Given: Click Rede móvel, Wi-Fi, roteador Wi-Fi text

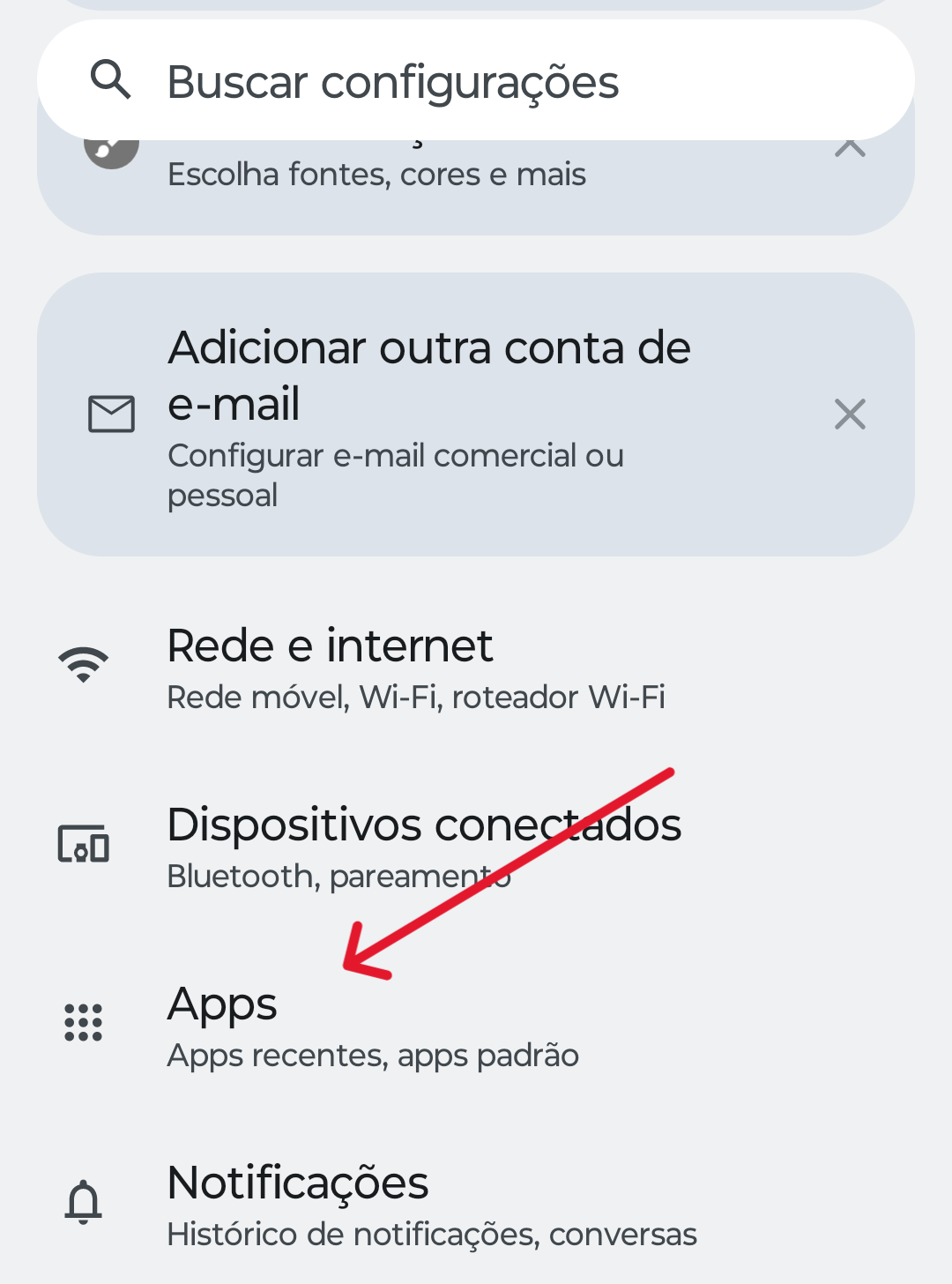Looking at the screenshot, I should [x=417, y=697].
